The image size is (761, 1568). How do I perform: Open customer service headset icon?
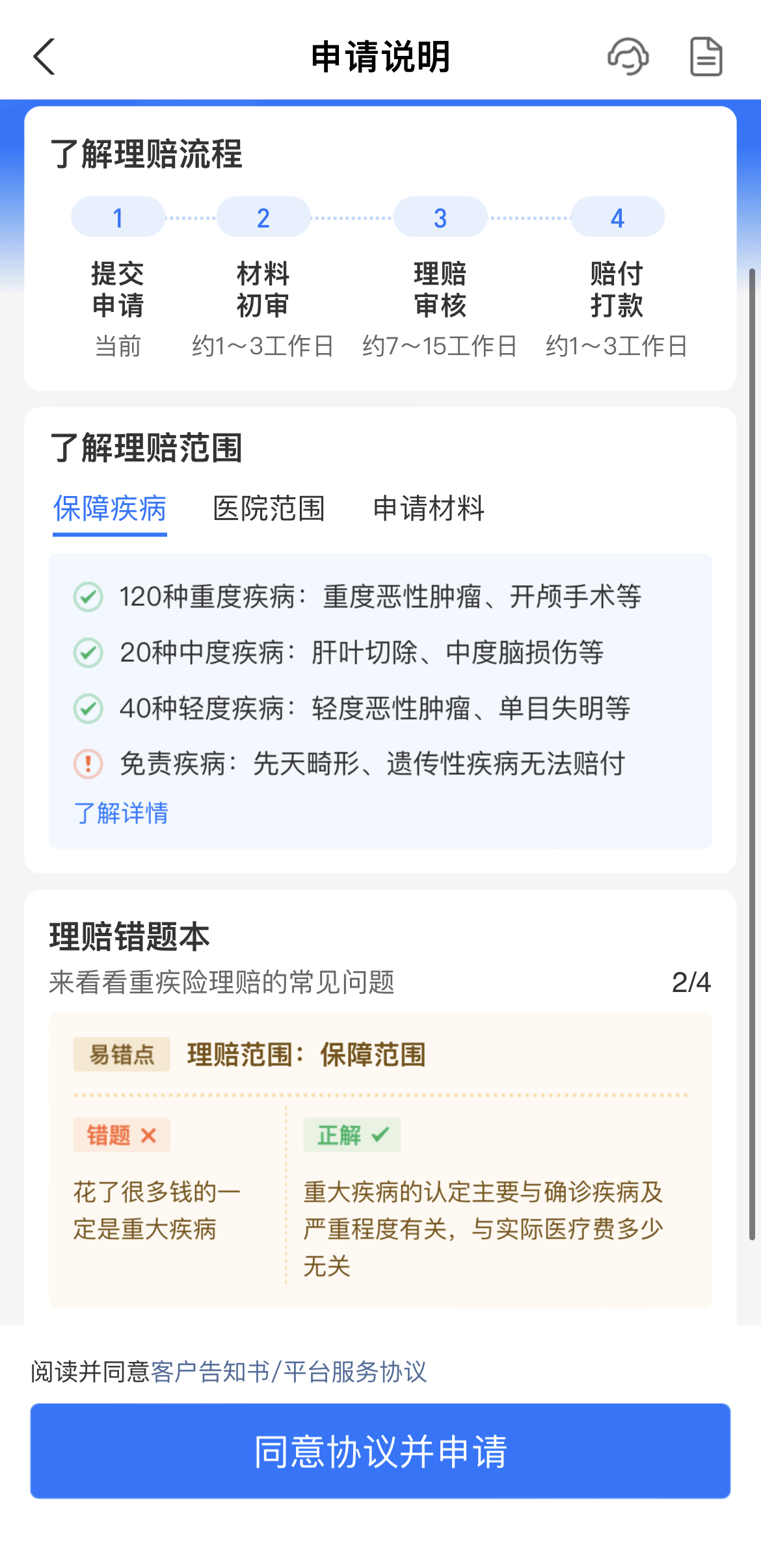click(628, 57)
